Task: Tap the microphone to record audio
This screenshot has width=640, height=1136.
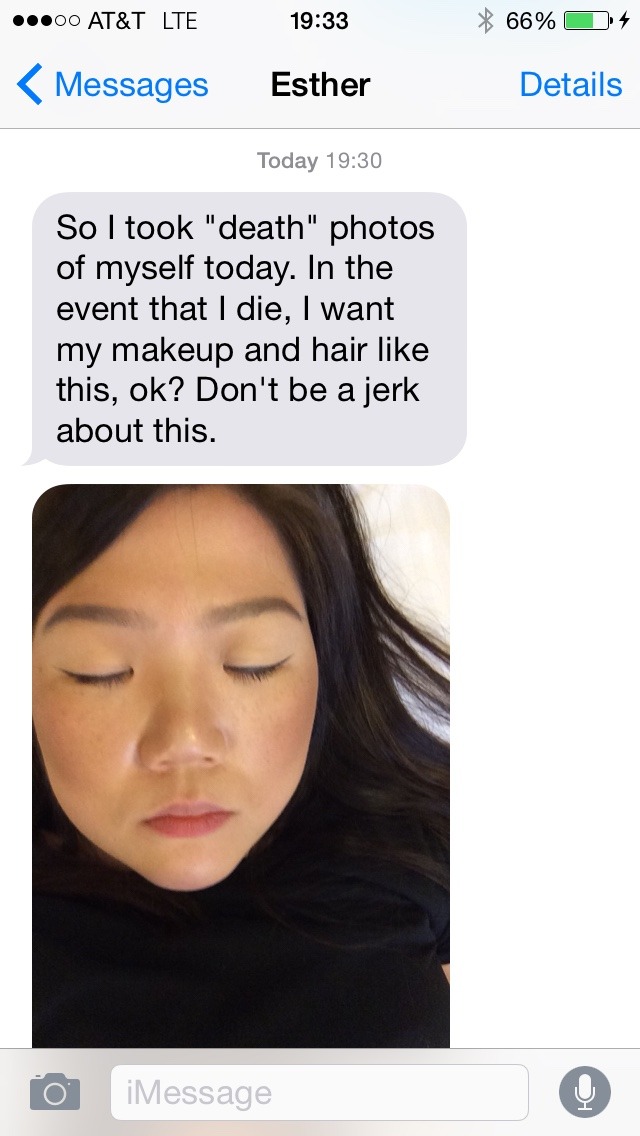Action: 584,1092
